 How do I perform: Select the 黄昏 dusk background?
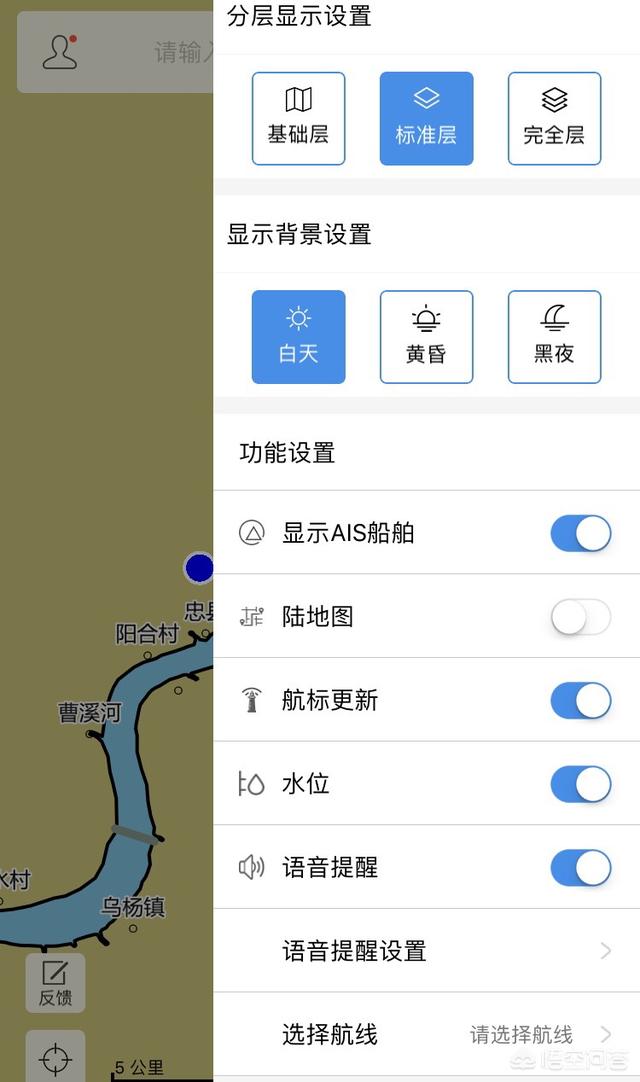coord(427,337)
